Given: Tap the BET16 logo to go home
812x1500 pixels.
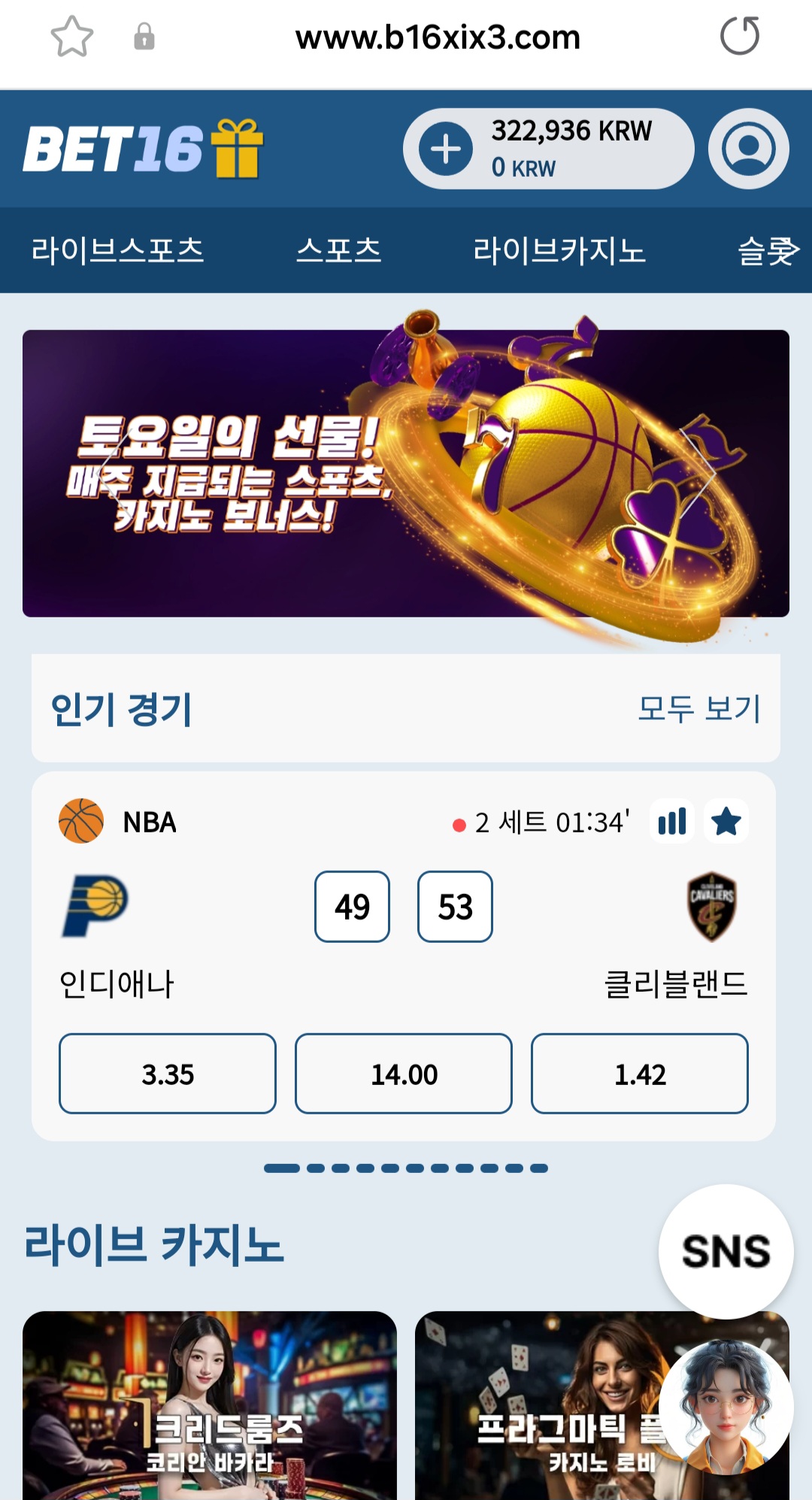Looking at the screenshot, I should click(144, 148).
